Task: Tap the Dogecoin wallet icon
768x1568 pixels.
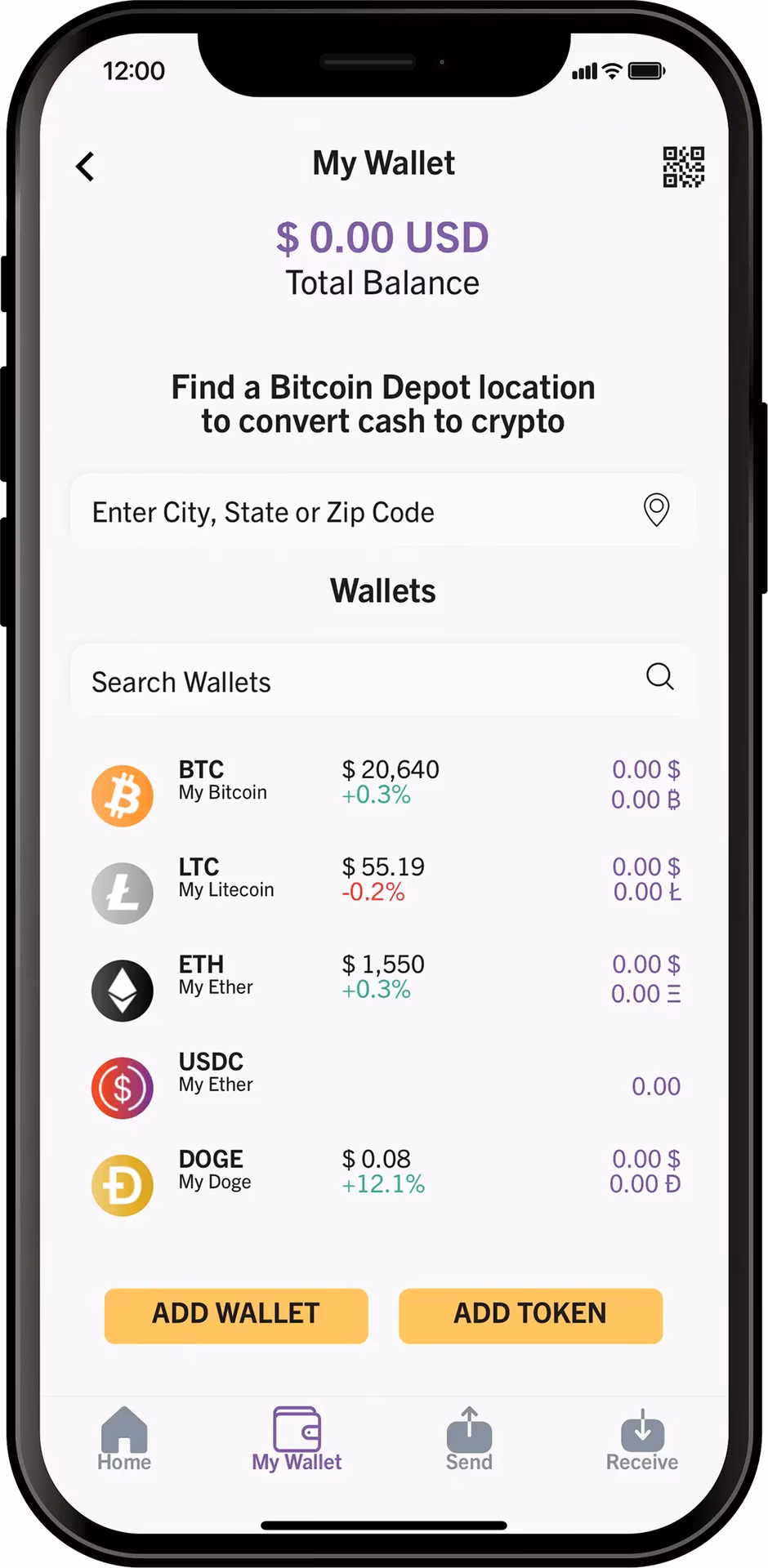Action: click(x=122, y=1184)
